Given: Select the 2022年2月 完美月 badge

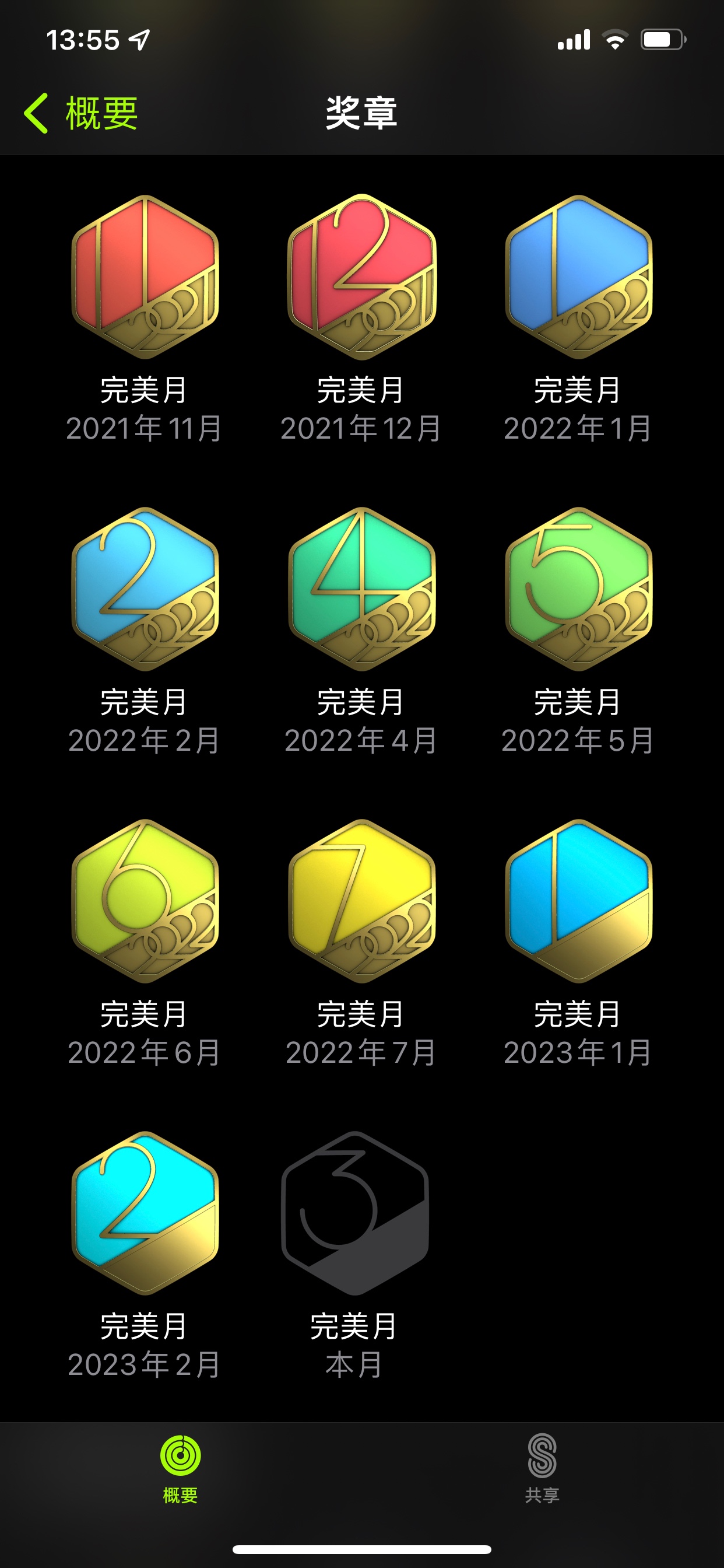Looking at the screenshot, I should click(x=145, y=589).
